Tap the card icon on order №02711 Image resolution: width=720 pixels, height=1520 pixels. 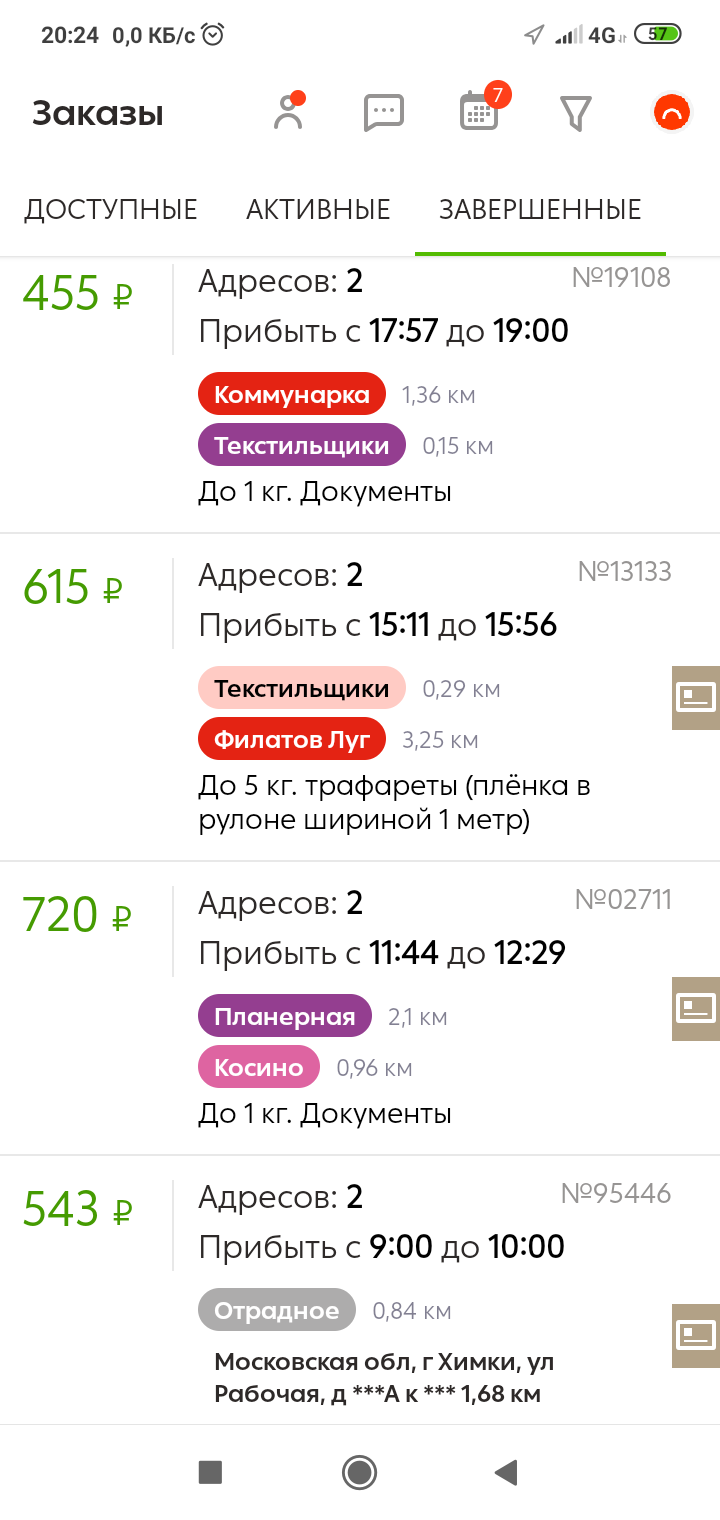click(x=696, y=1008)
